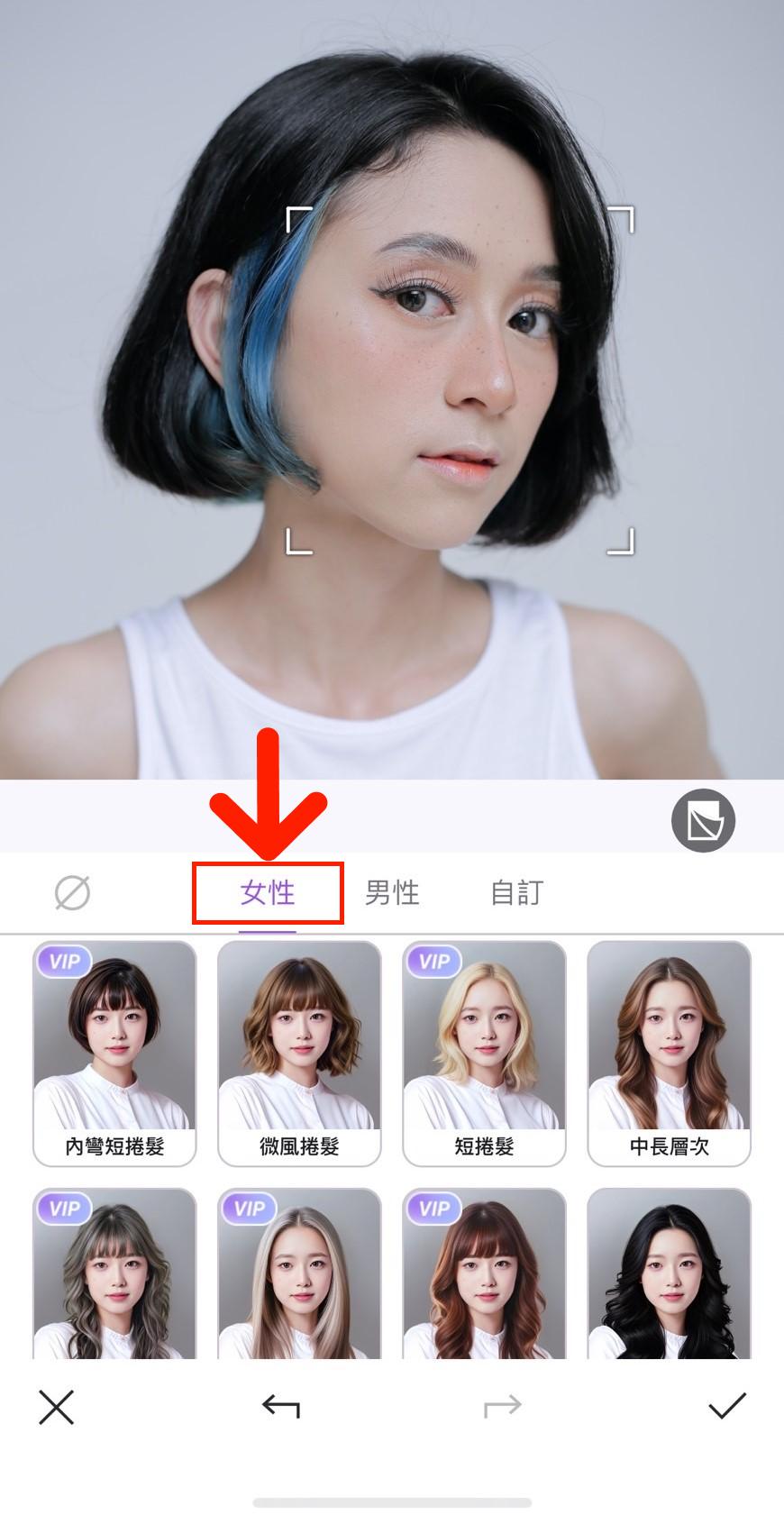Pick the gray wavy hairstyle with bangs
784x1524 pixels.
click(114, 1274)
